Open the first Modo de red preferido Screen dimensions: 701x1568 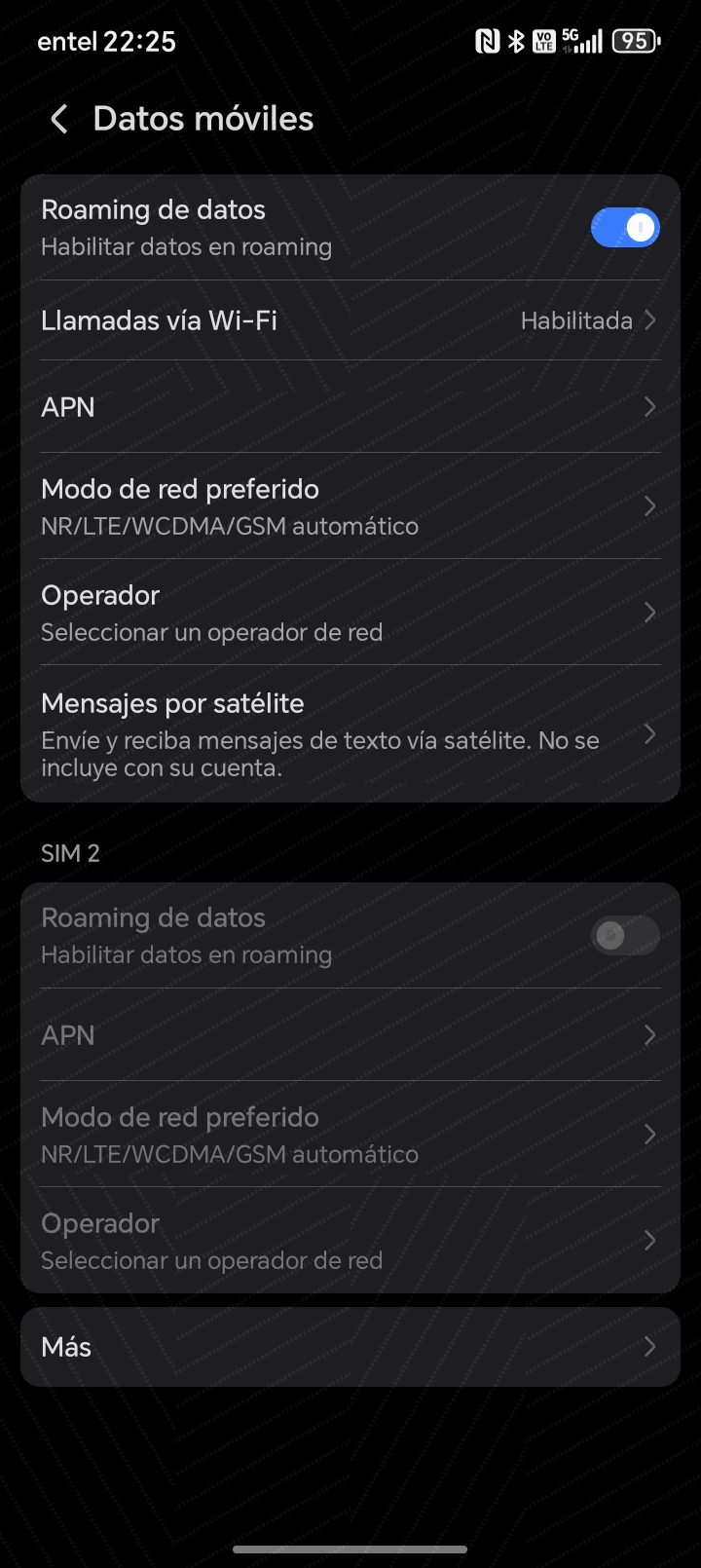pos(350,506)
